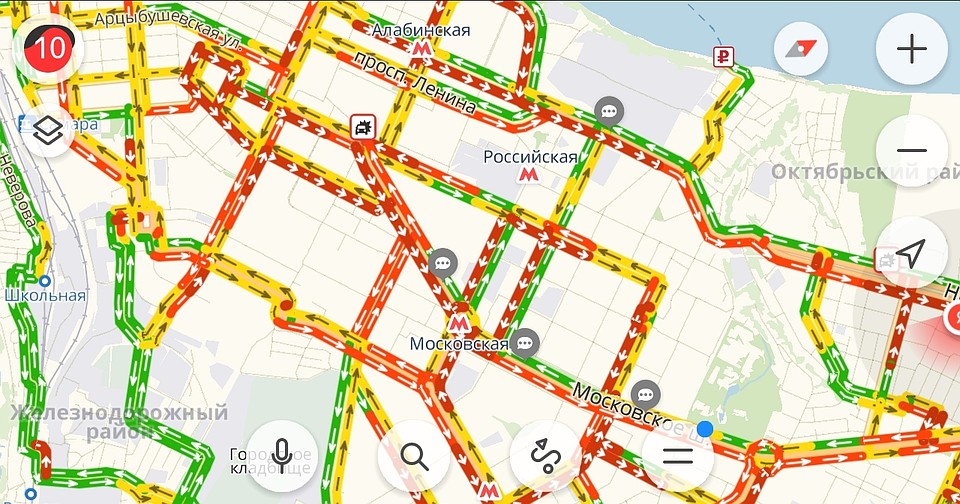The image size is (960, 504).
Task: Open the road comment next to the Московская label
Action: point(526,343)
